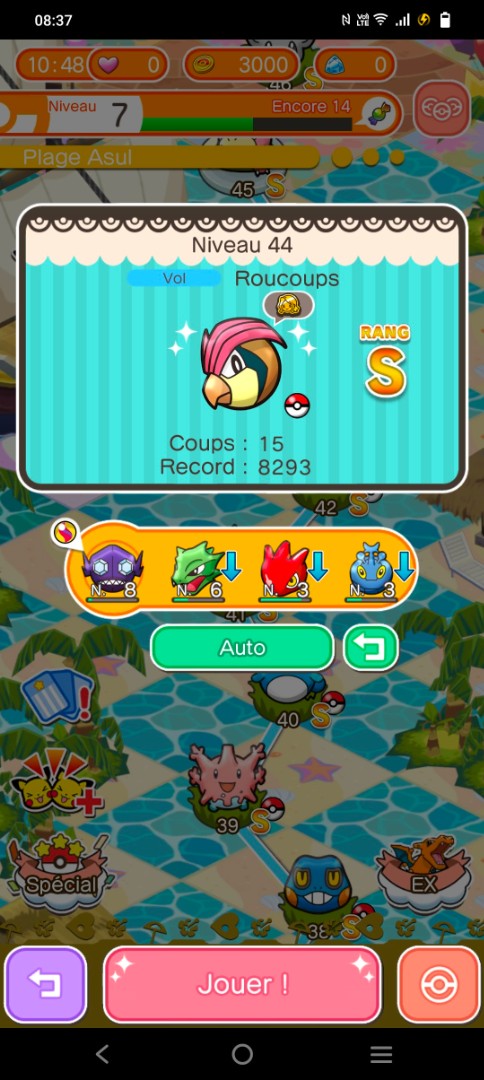Select the green Pokémon at level 6
This screenshot has height=1080, width=484.
[x=198, y=570]
